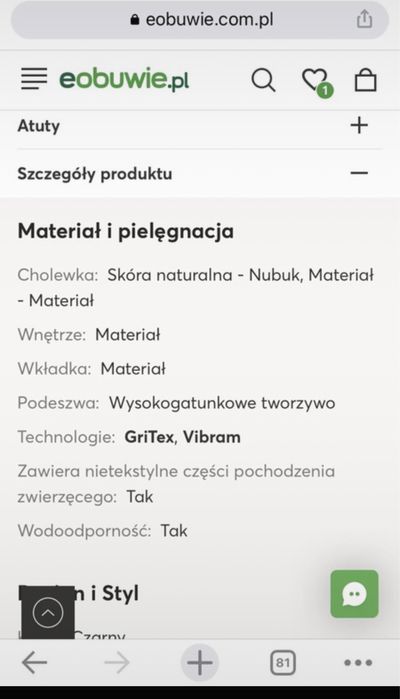Show the 81 open tabs
400x699 pixels.
[283, 662]
